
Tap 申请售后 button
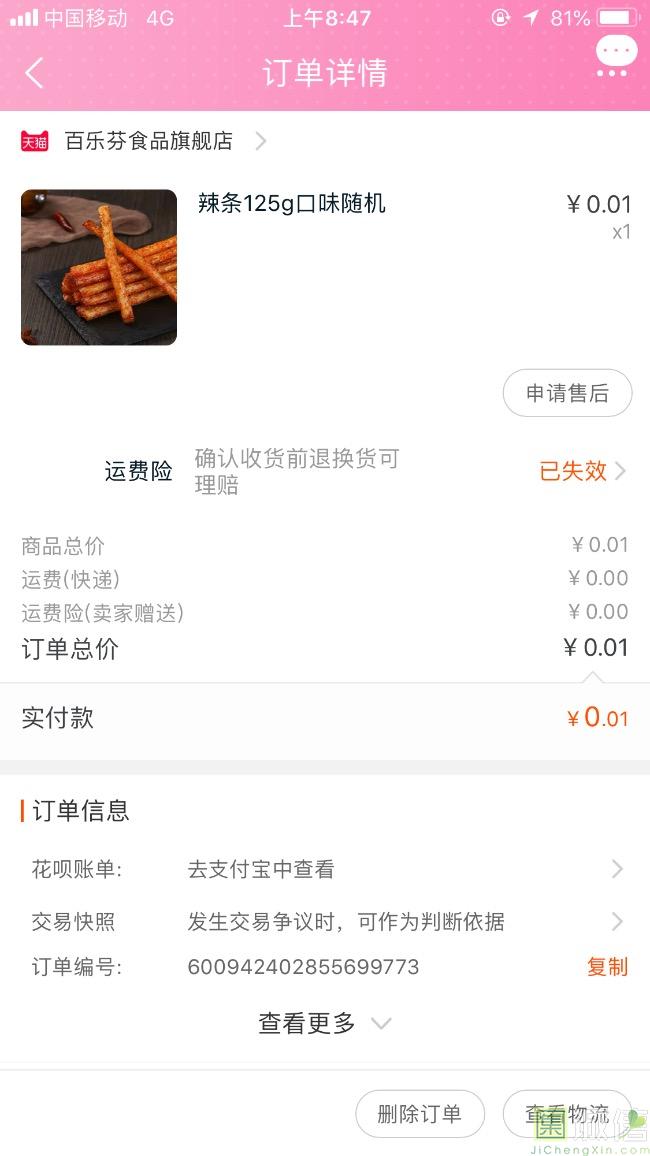pos(567,393)
